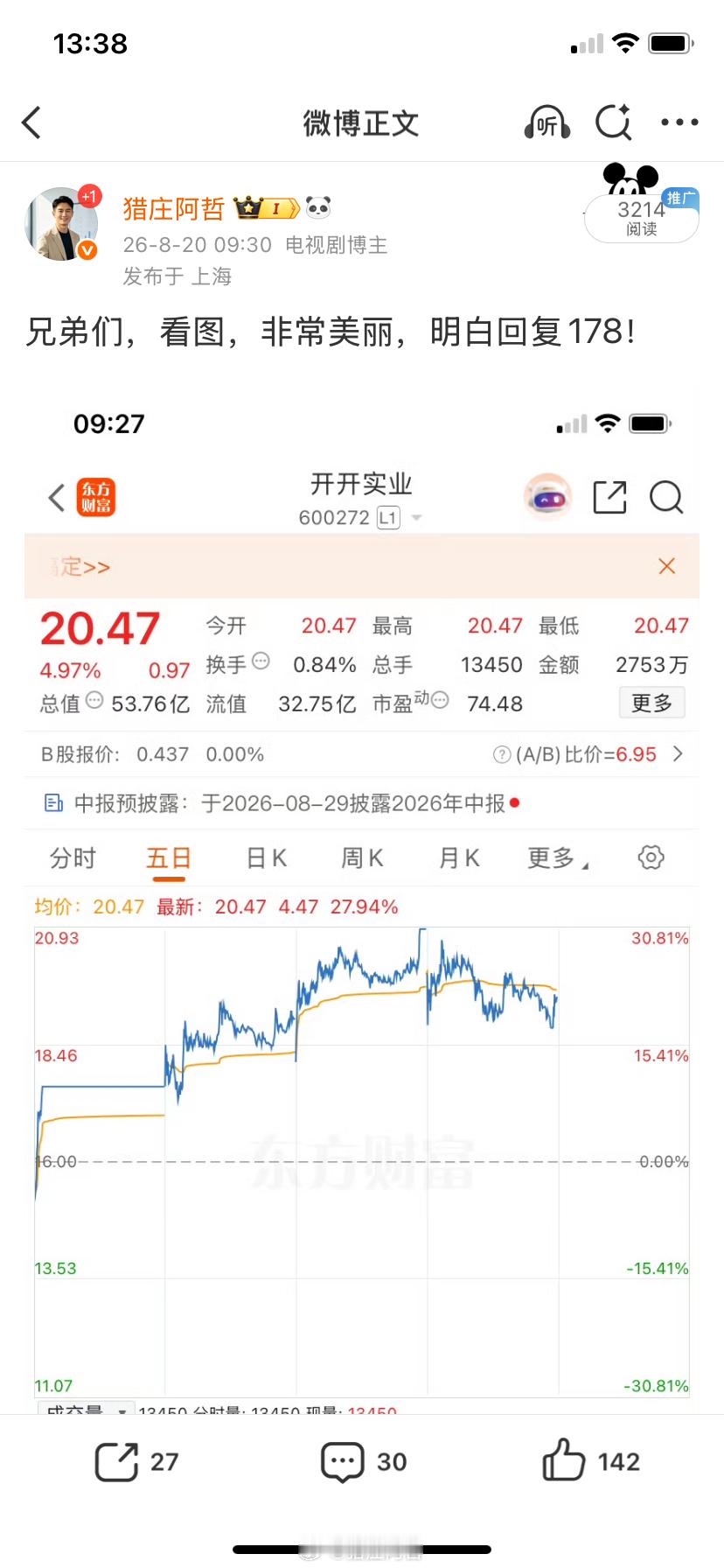Listen to this post via headphone icon
724x1568 pixels.
(x=547, y=123)
